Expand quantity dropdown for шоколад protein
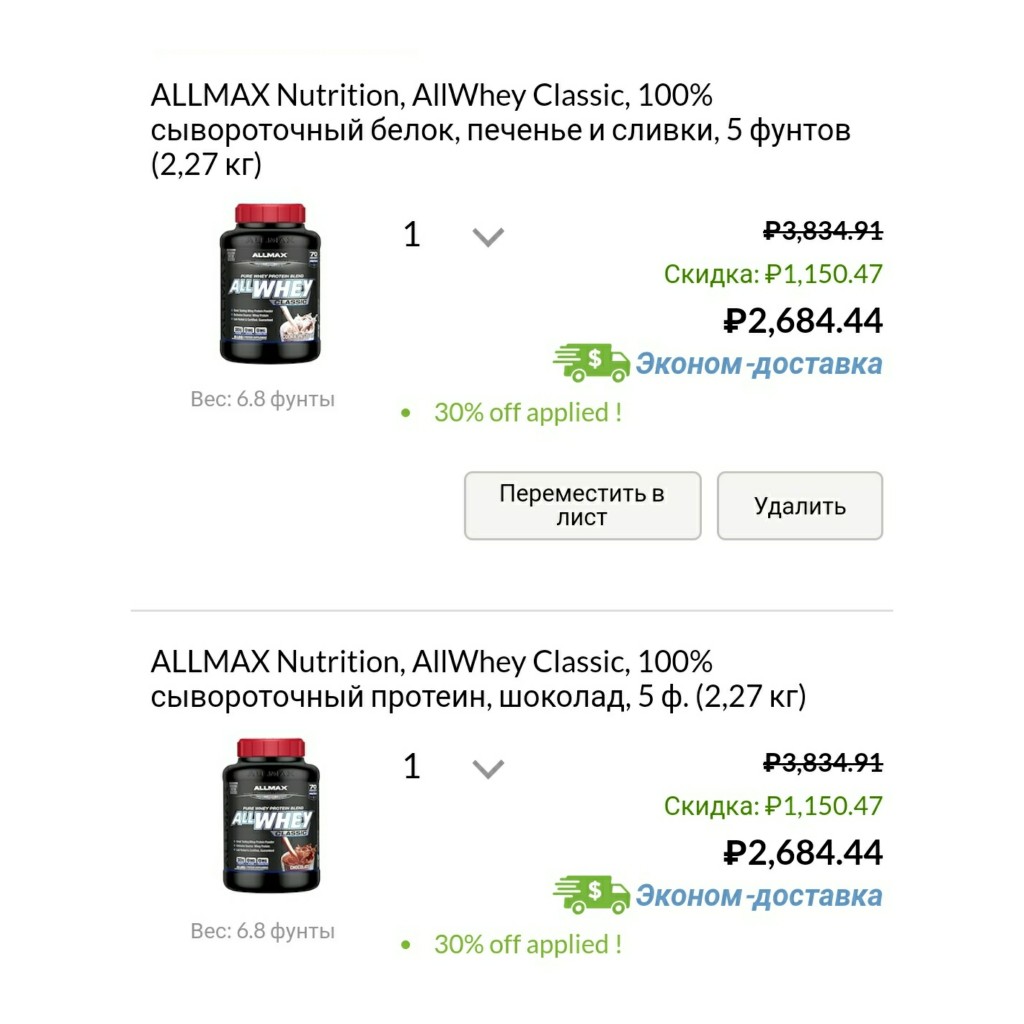The width and height of the screenshot is (1024, 1024). tap(487, 769)
